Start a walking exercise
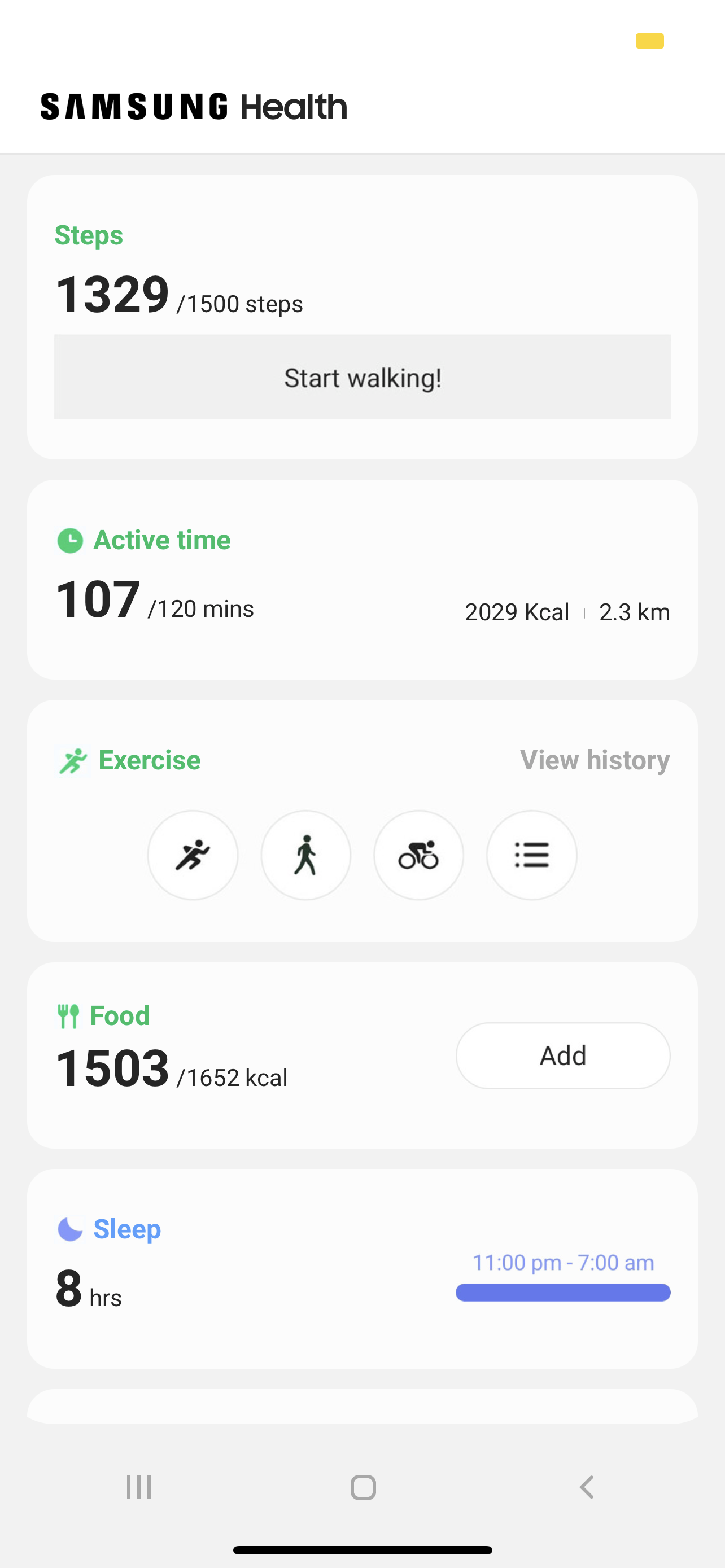 [305, 855]
